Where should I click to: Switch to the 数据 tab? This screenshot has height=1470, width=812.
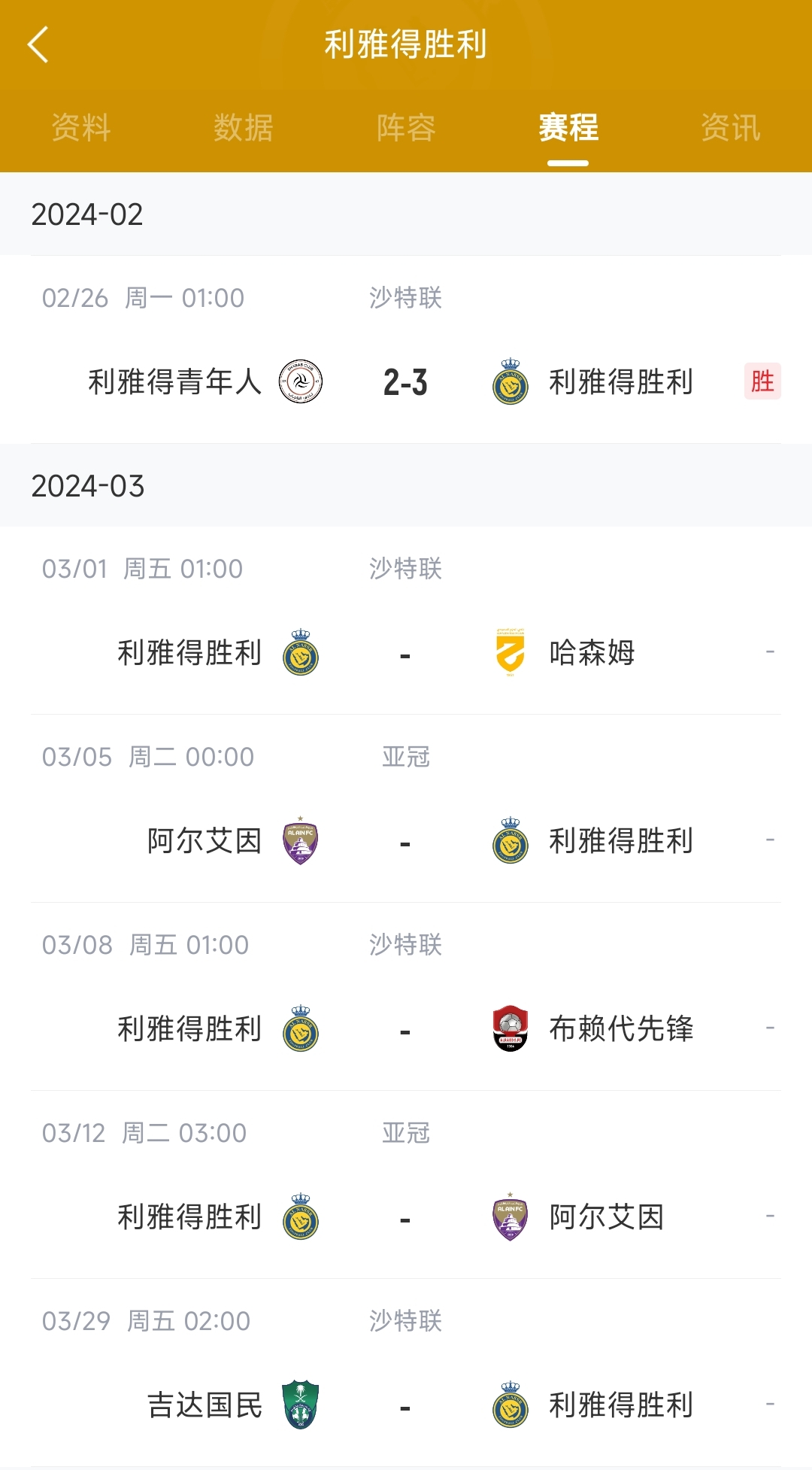[244, 127]
